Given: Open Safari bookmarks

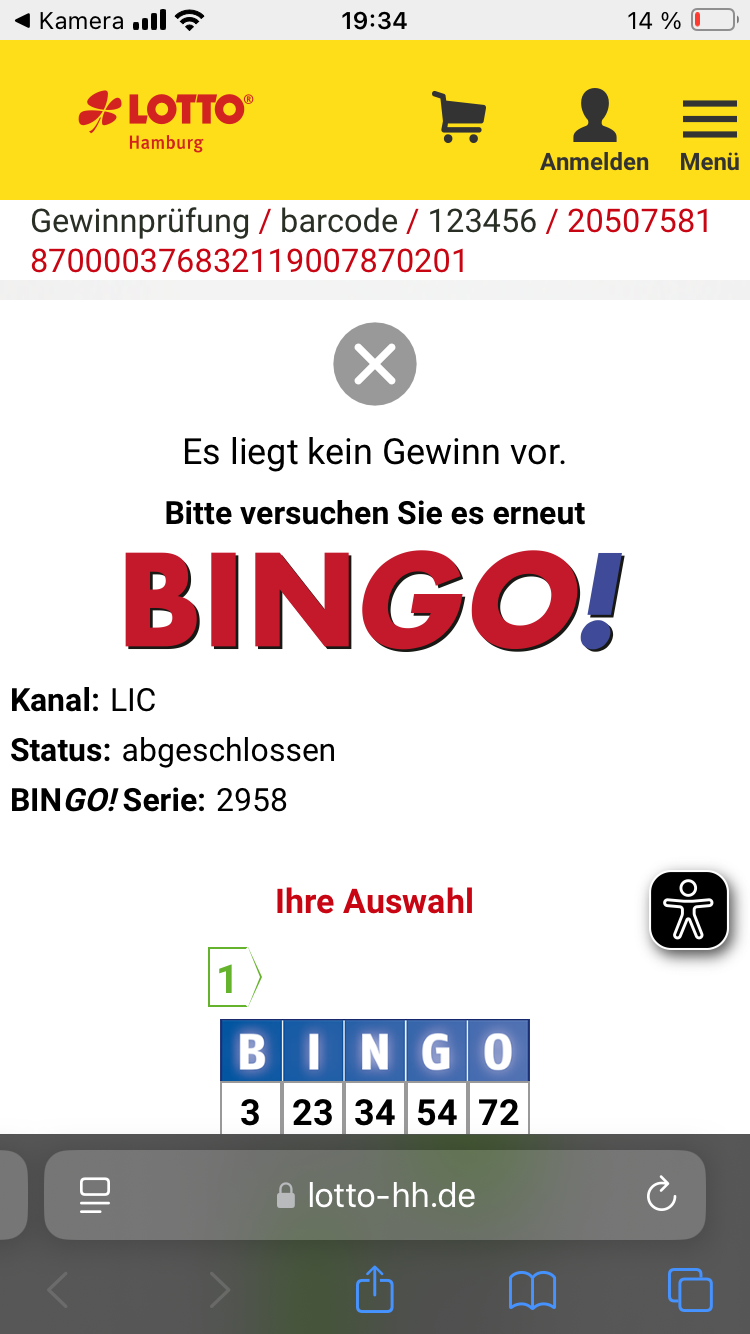Looking at the screenshot, I should 532,1290.
